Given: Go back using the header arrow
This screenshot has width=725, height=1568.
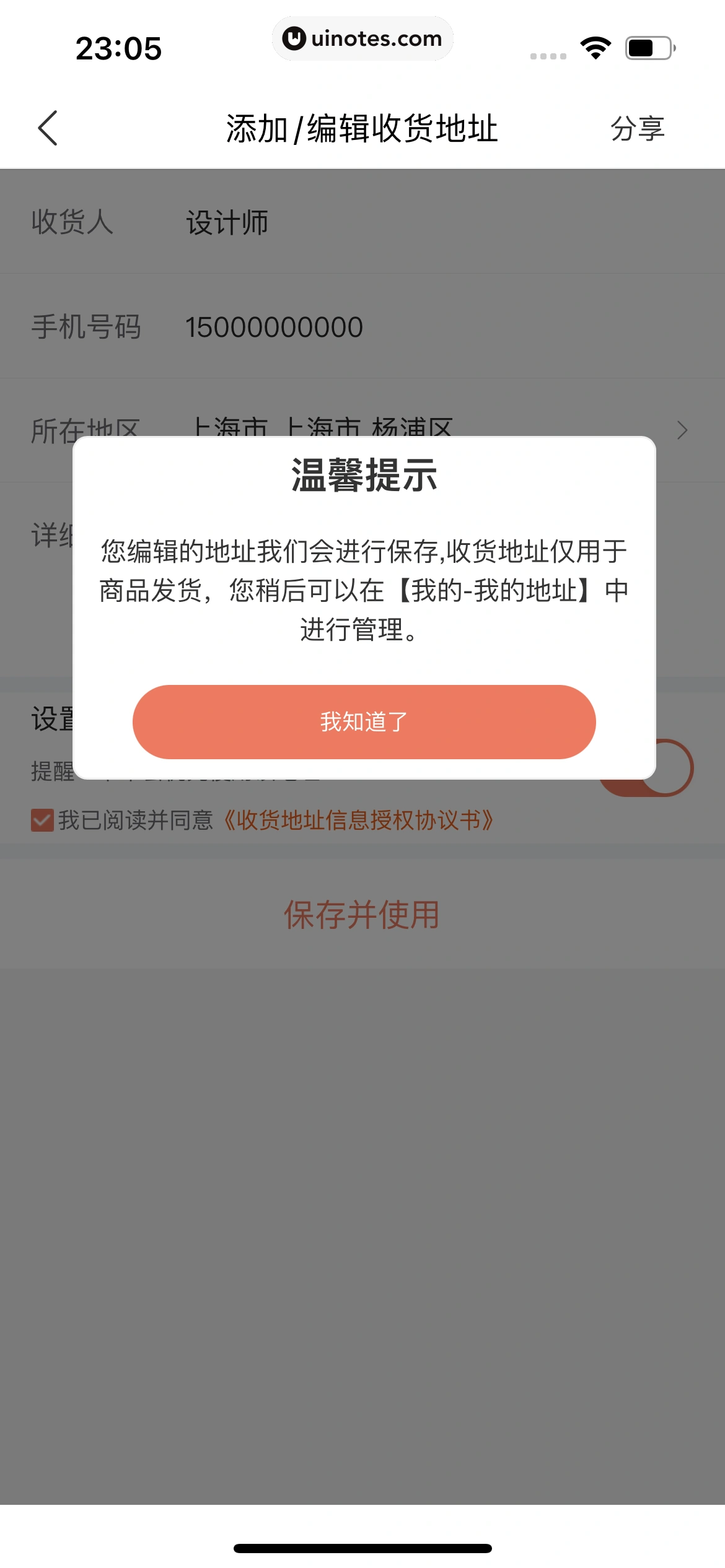Looking at the screenshot, I should coord(48,128).
